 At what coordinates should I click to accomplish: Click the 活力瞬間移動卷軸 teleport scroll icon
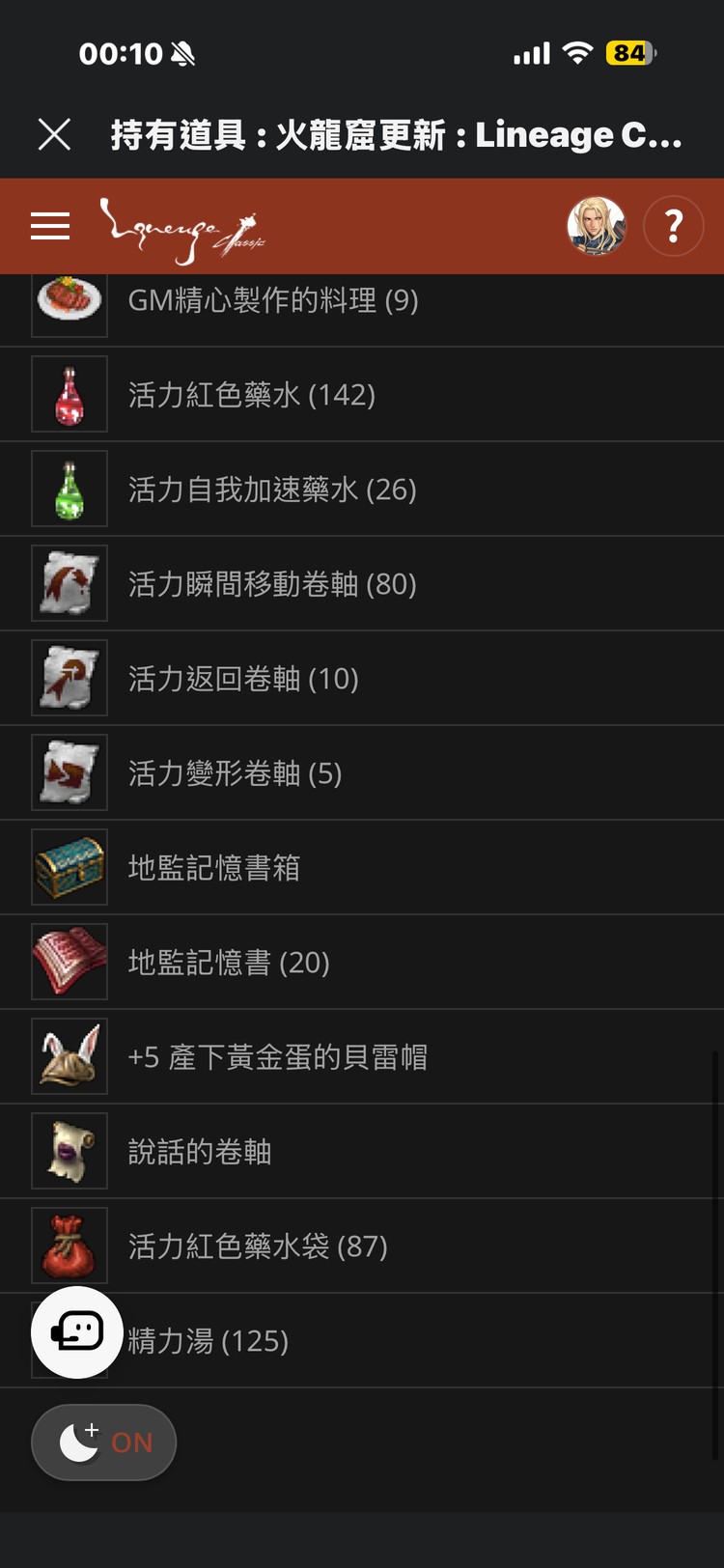[x=69, y=583]
